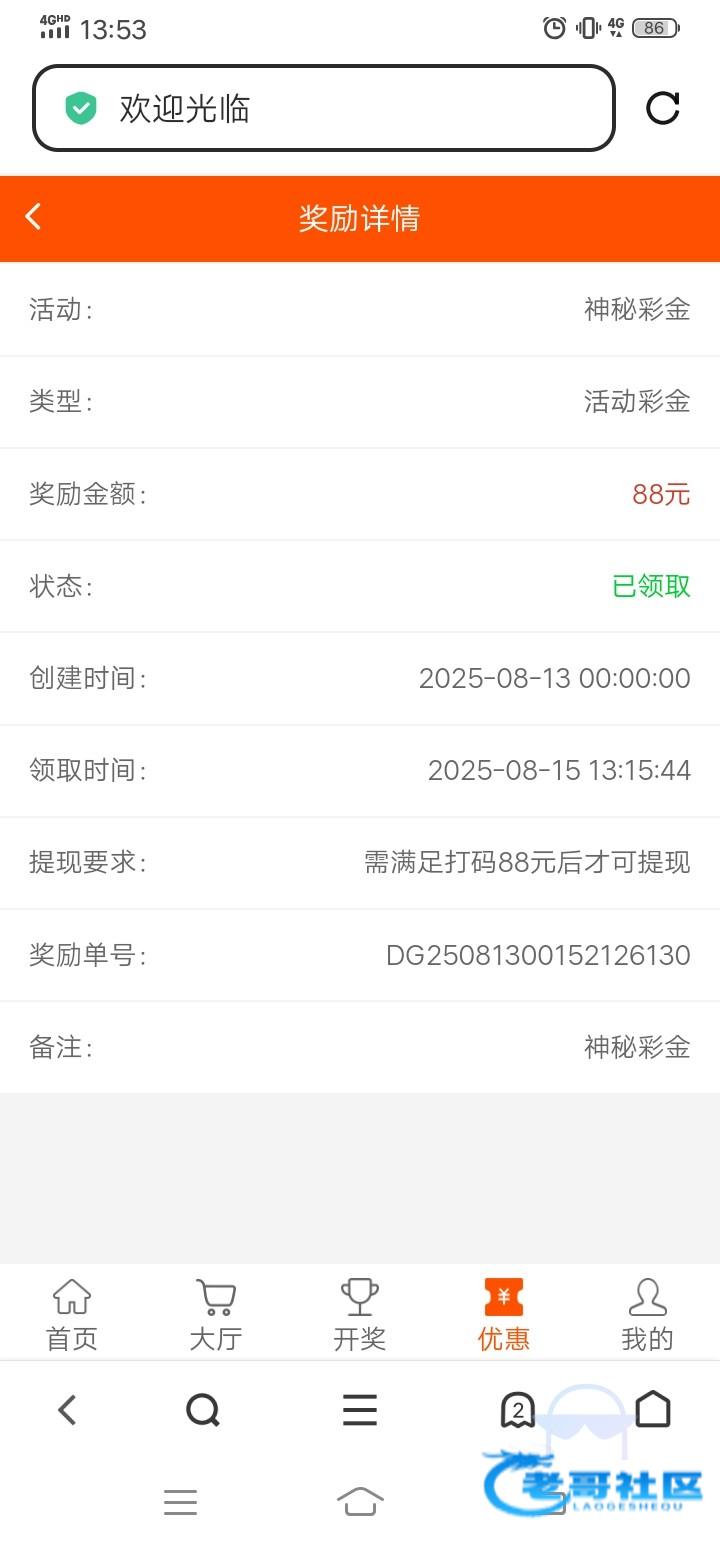Open the browser search from the toolbar
This screenshot has height=1544, width=720.
point(203,1410)
